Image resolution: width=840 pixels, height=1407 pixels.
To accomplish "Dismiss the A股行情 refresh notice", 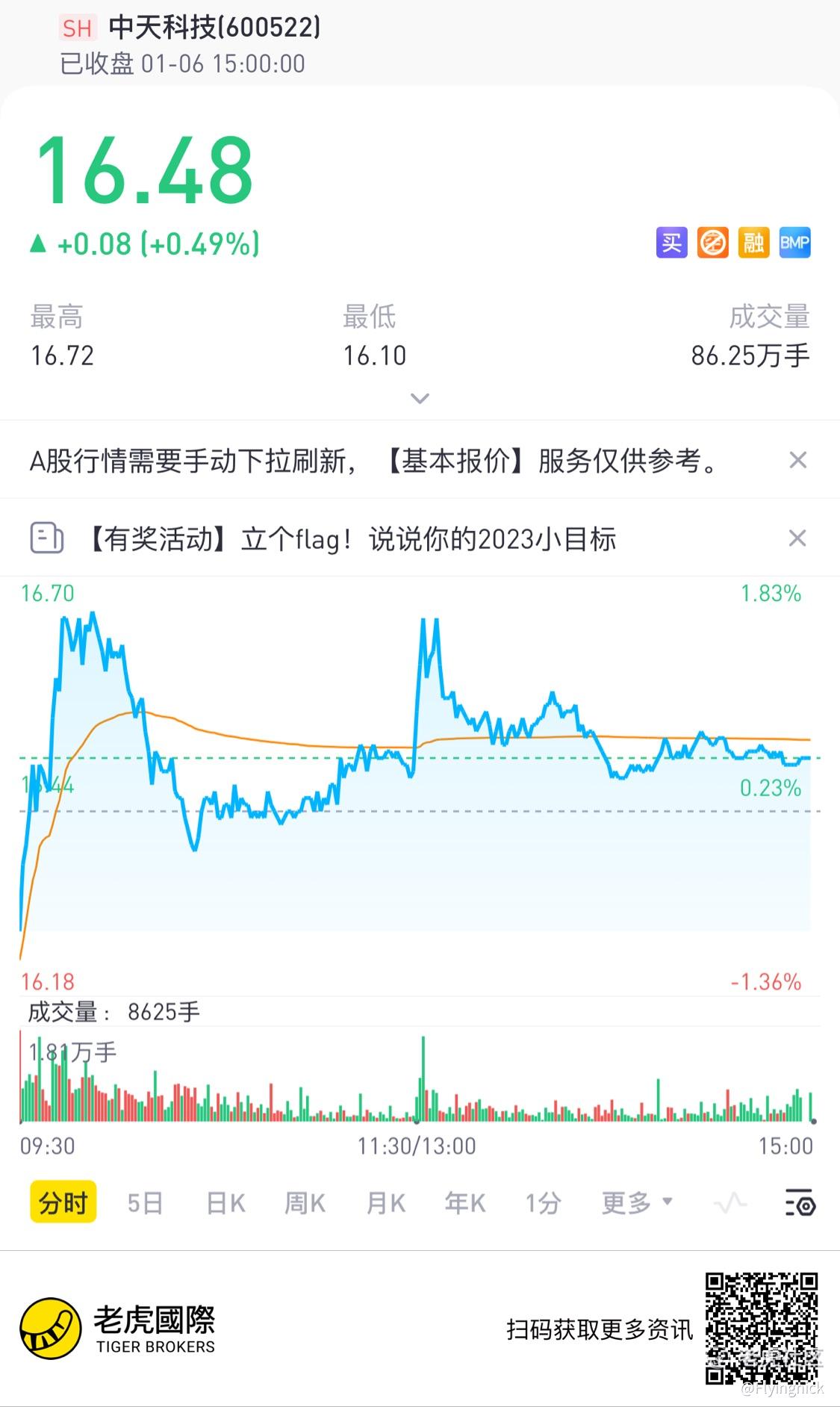I will 797,460.
